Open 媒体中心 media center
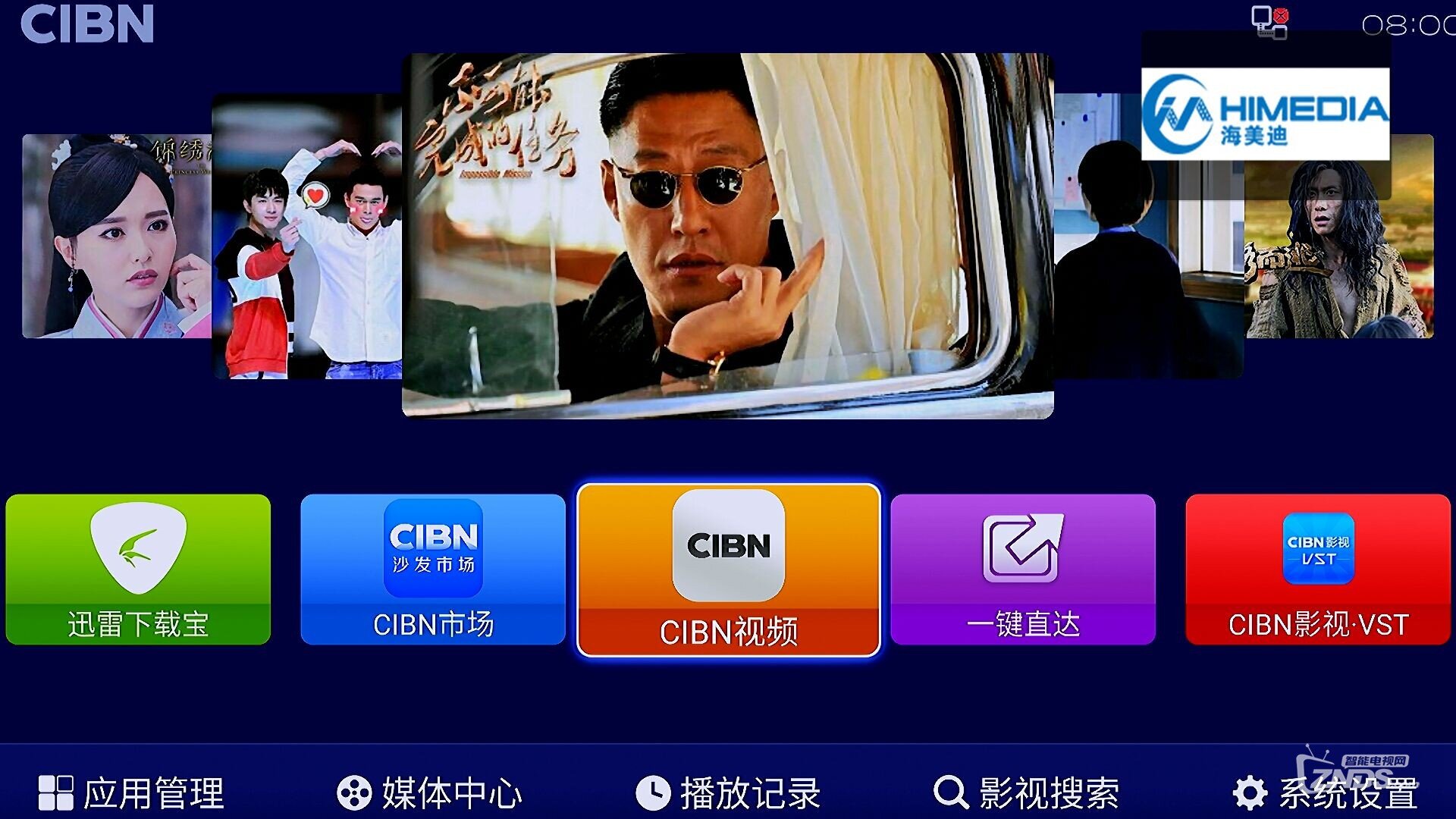The image size is (1456, 819). click(x=430, y=792)
